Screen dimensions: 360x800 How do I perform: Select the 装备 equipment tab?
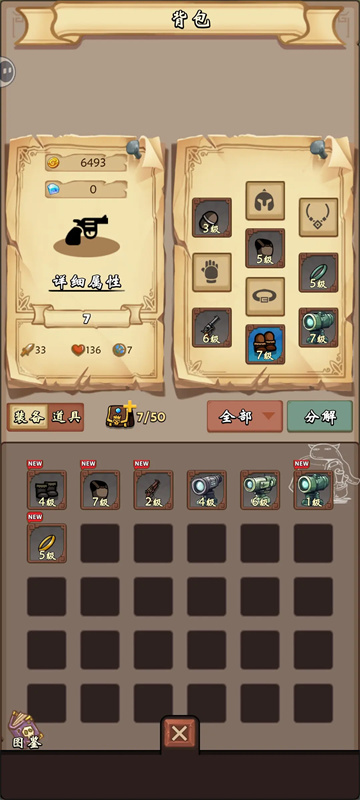[x=29, y=417]
